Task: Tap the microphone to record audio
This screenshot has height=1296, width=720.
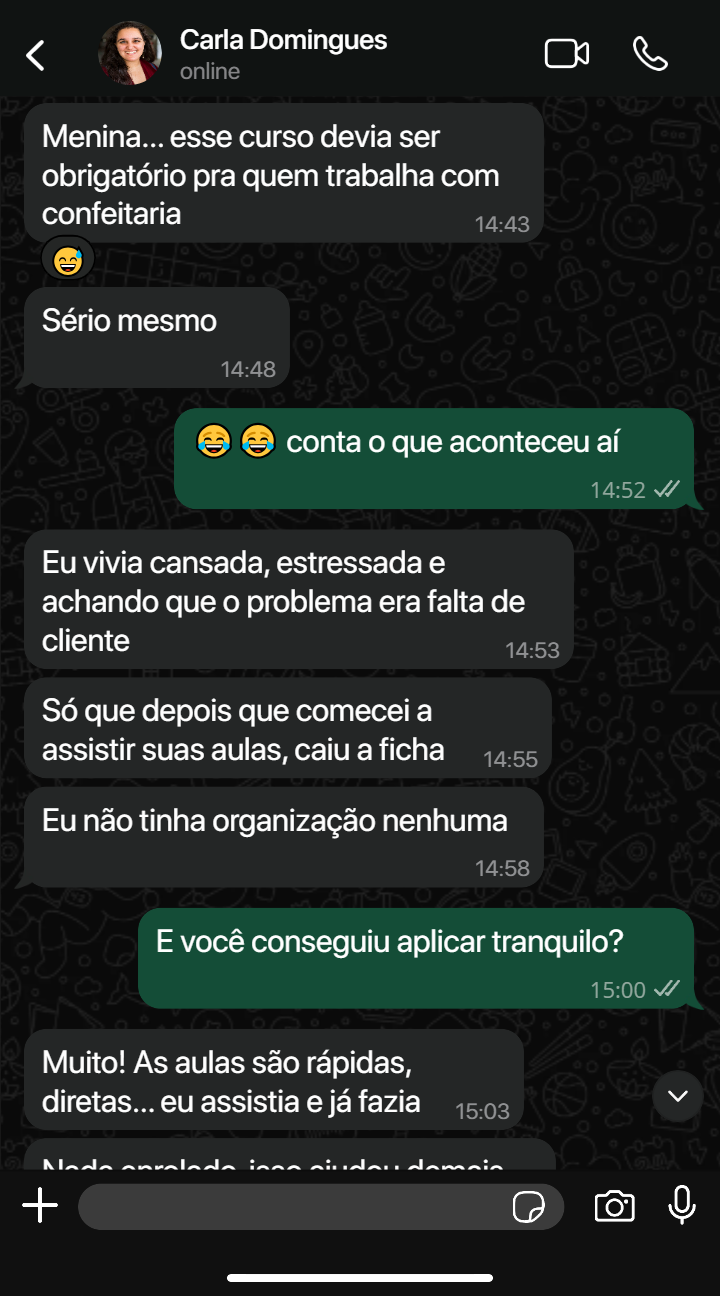Action: point(682,1206)
